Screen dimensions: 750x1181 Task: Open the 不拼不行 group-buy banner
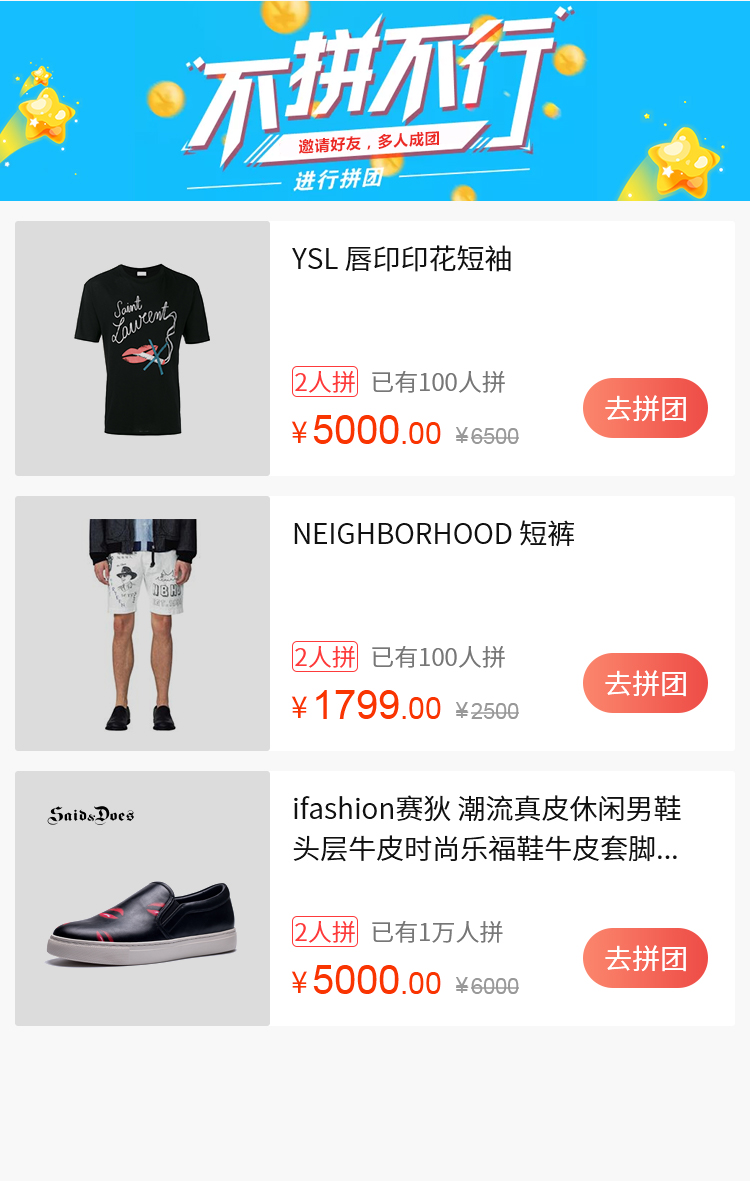click(x=375, y=100)
